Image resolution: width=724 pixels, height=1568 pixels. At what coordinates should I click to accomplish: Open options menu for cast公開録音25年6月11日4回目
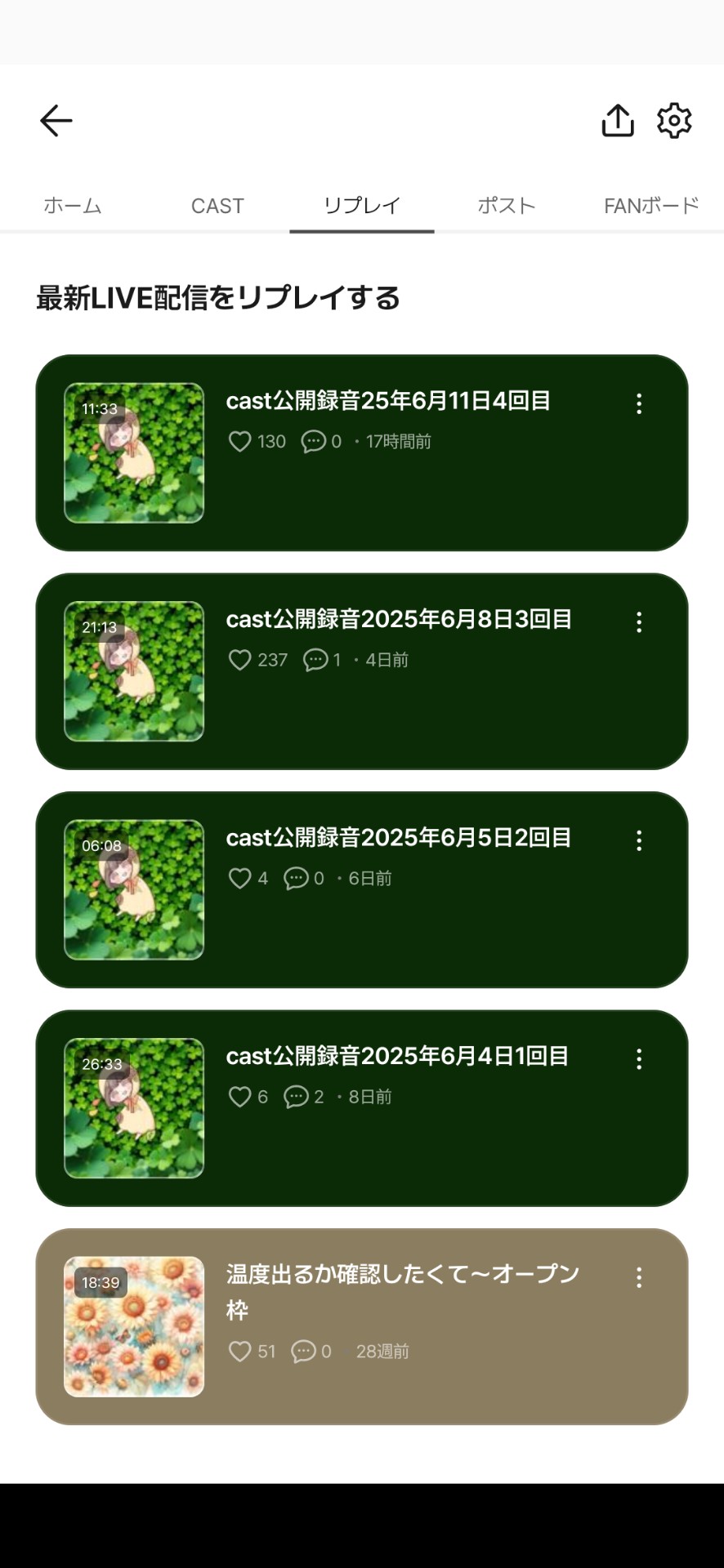(638, 404)
